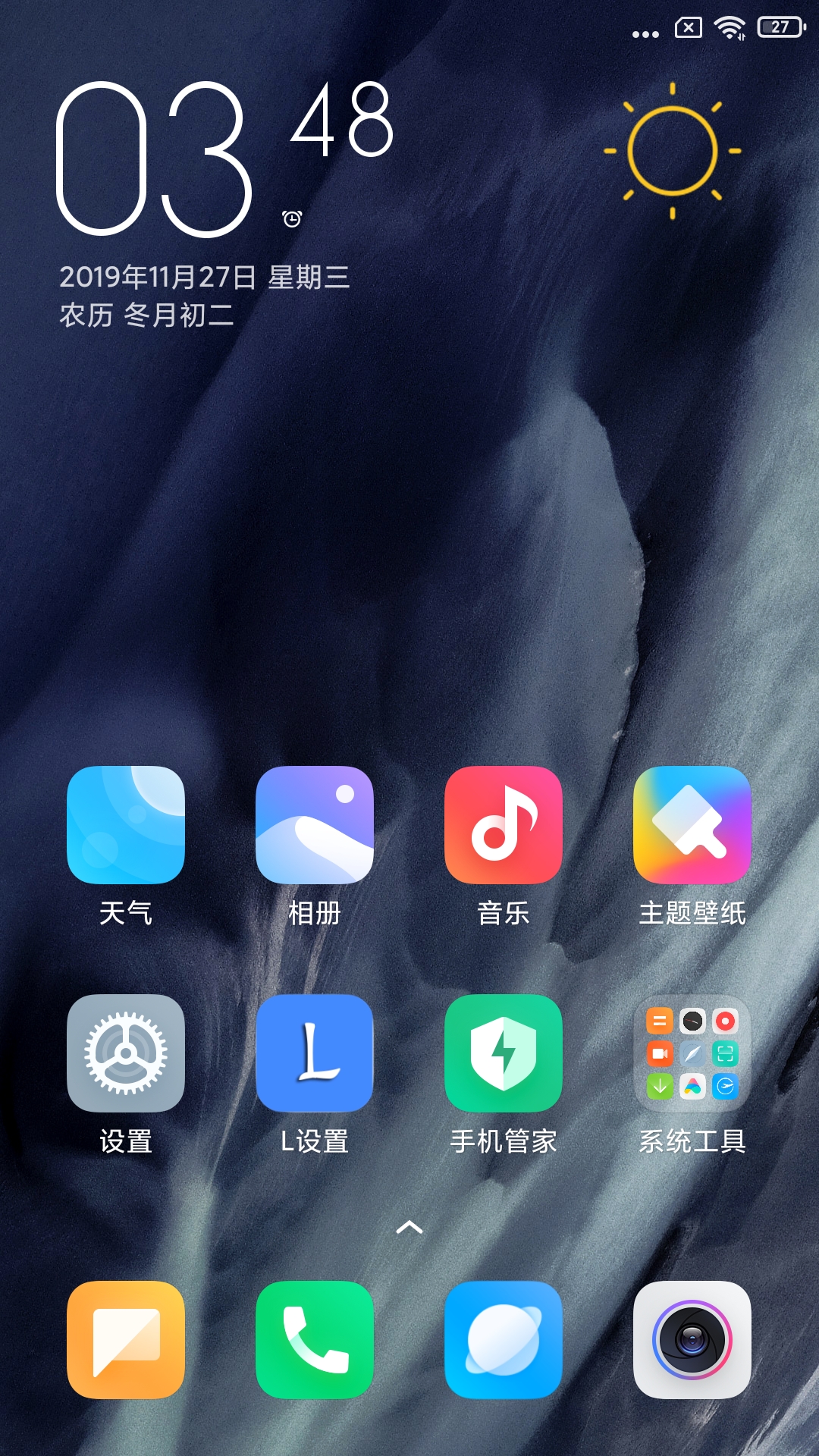The height and width of the screenshot is (1456, 819).
Task: Expand the app drawer arrow
Action: coord(409,1227)
